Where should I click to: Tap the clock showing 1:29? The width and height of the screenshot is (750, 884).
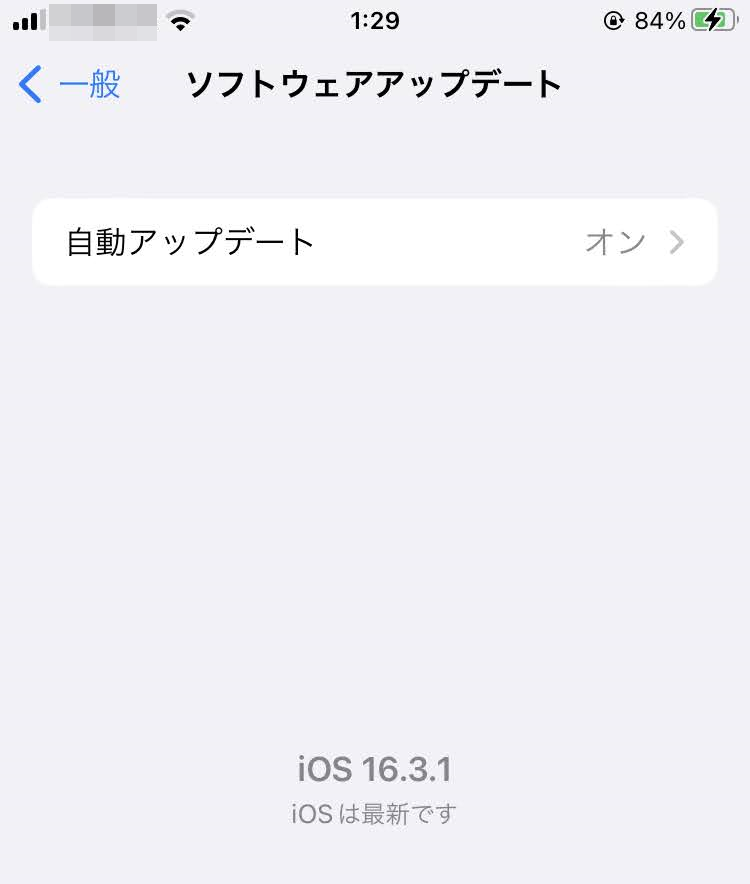pos(374,18)
